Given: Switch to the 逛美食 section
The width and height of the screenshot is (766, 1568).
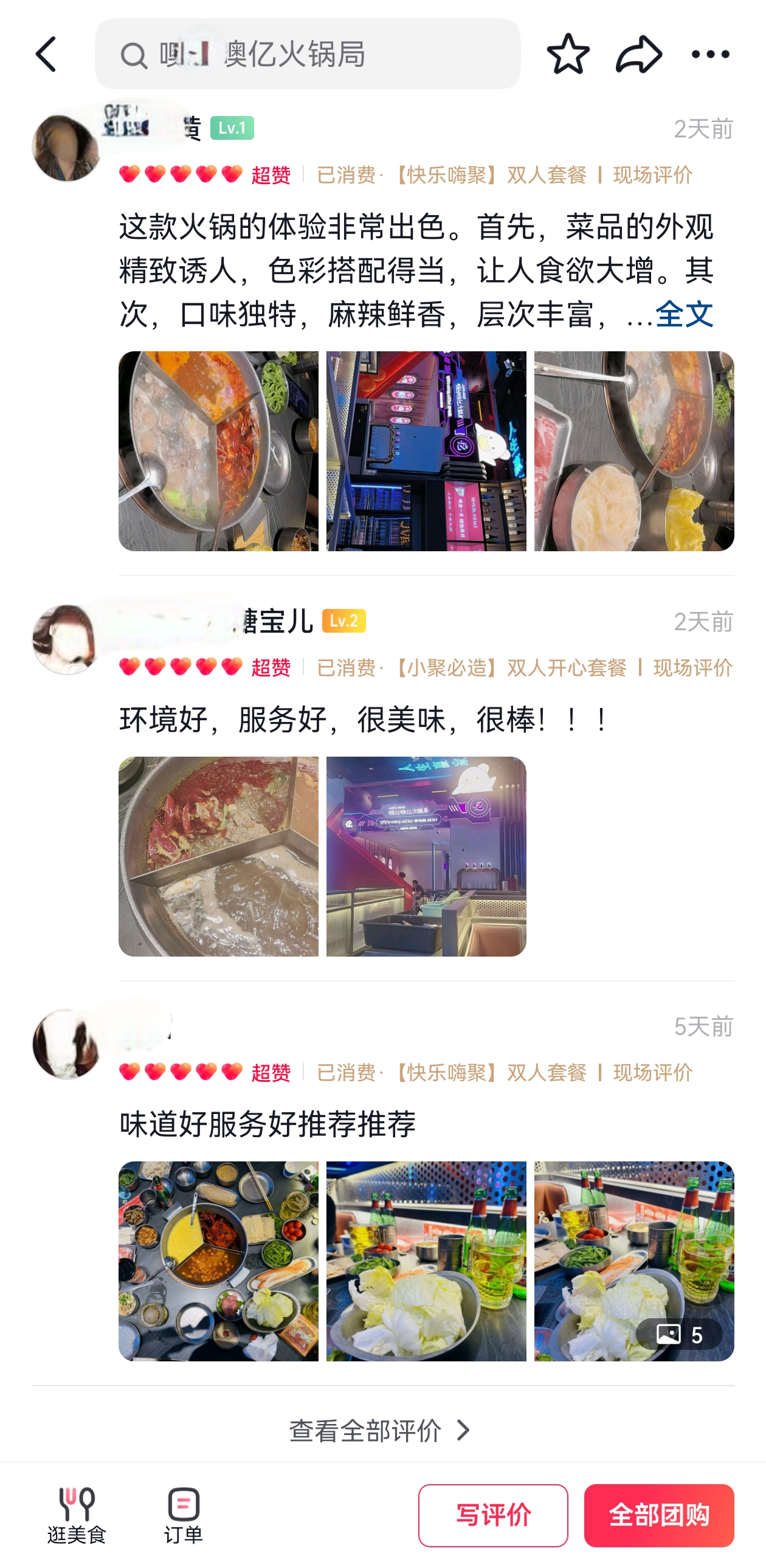Looking at the screenshot, I should (77, 1515).
